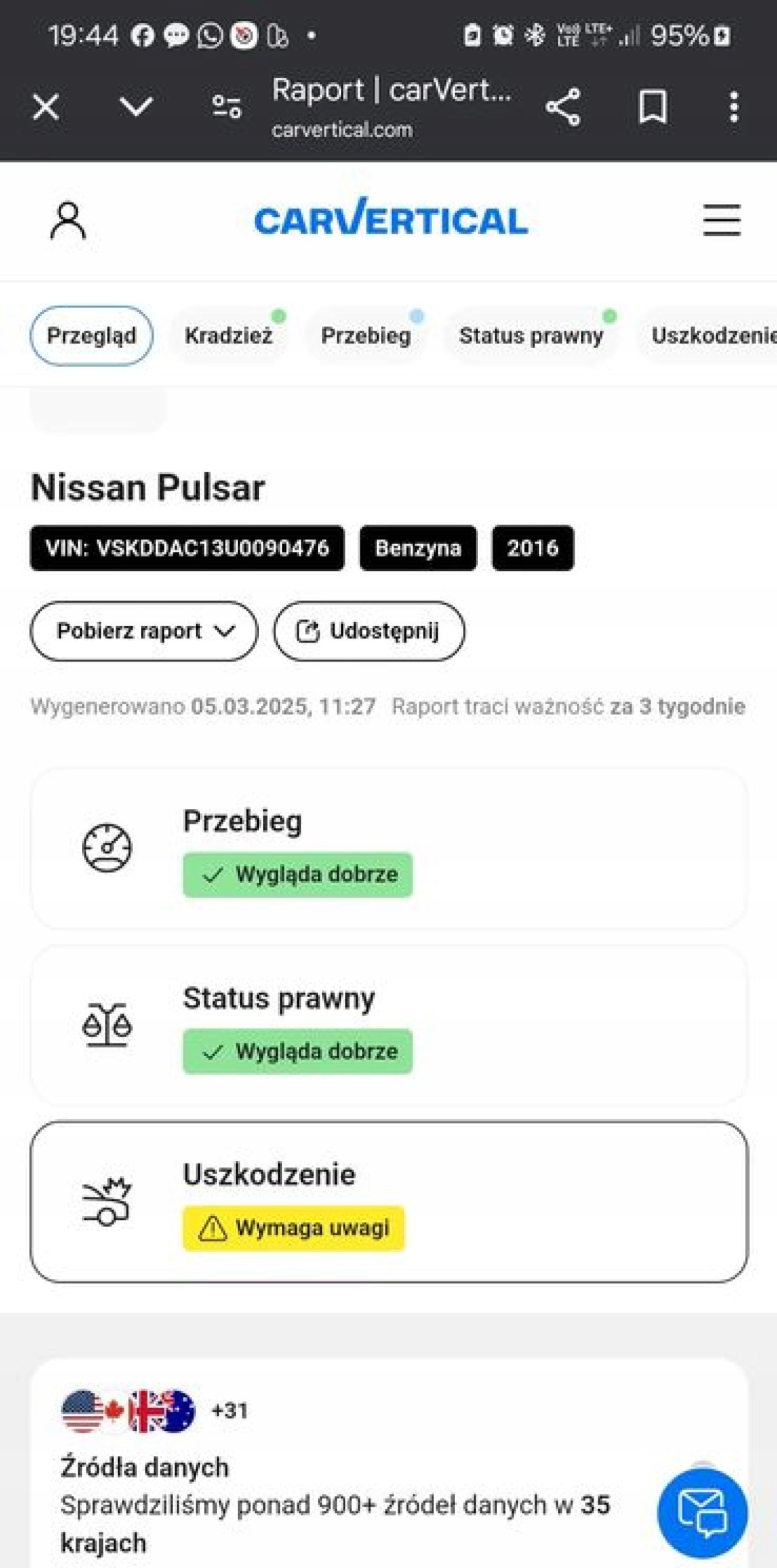777x1568 pixels.
Task: Open site settings icon beside the URL
Action: 227,107
